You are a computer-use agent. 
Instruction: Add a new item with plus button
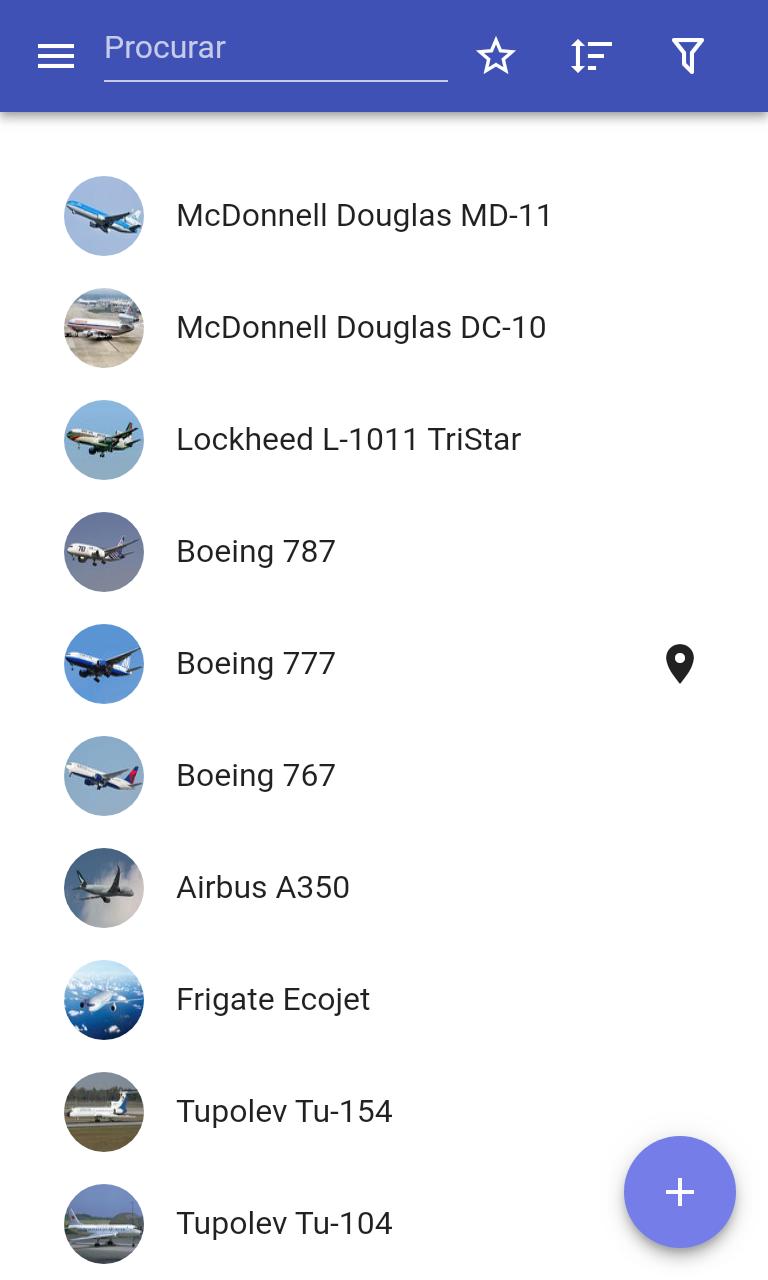[680, 1192]
